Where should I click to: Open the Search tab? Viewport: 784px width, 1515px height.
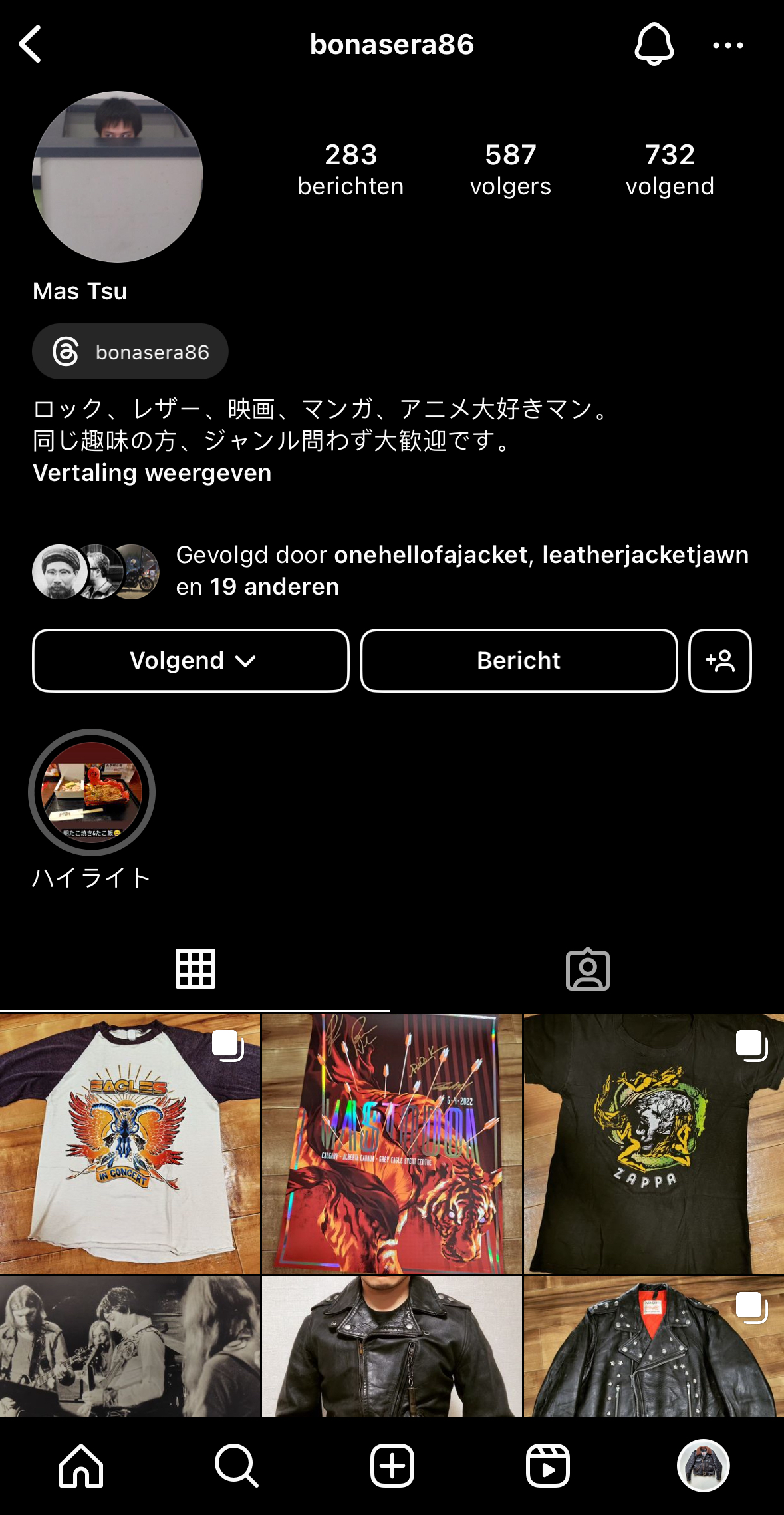[x=236, y=1466]
